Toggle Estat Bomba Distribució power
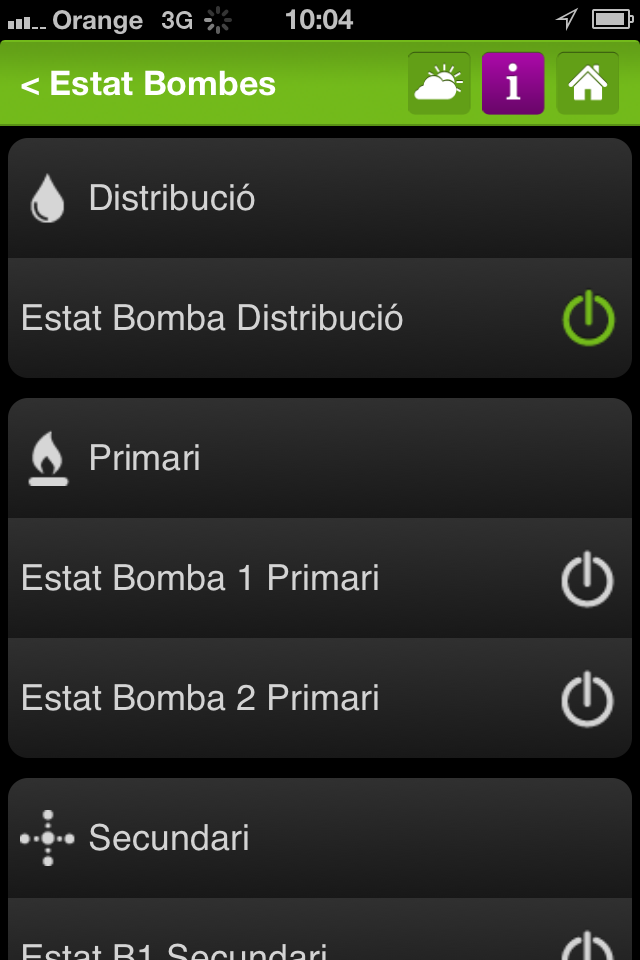 point(587,319)
